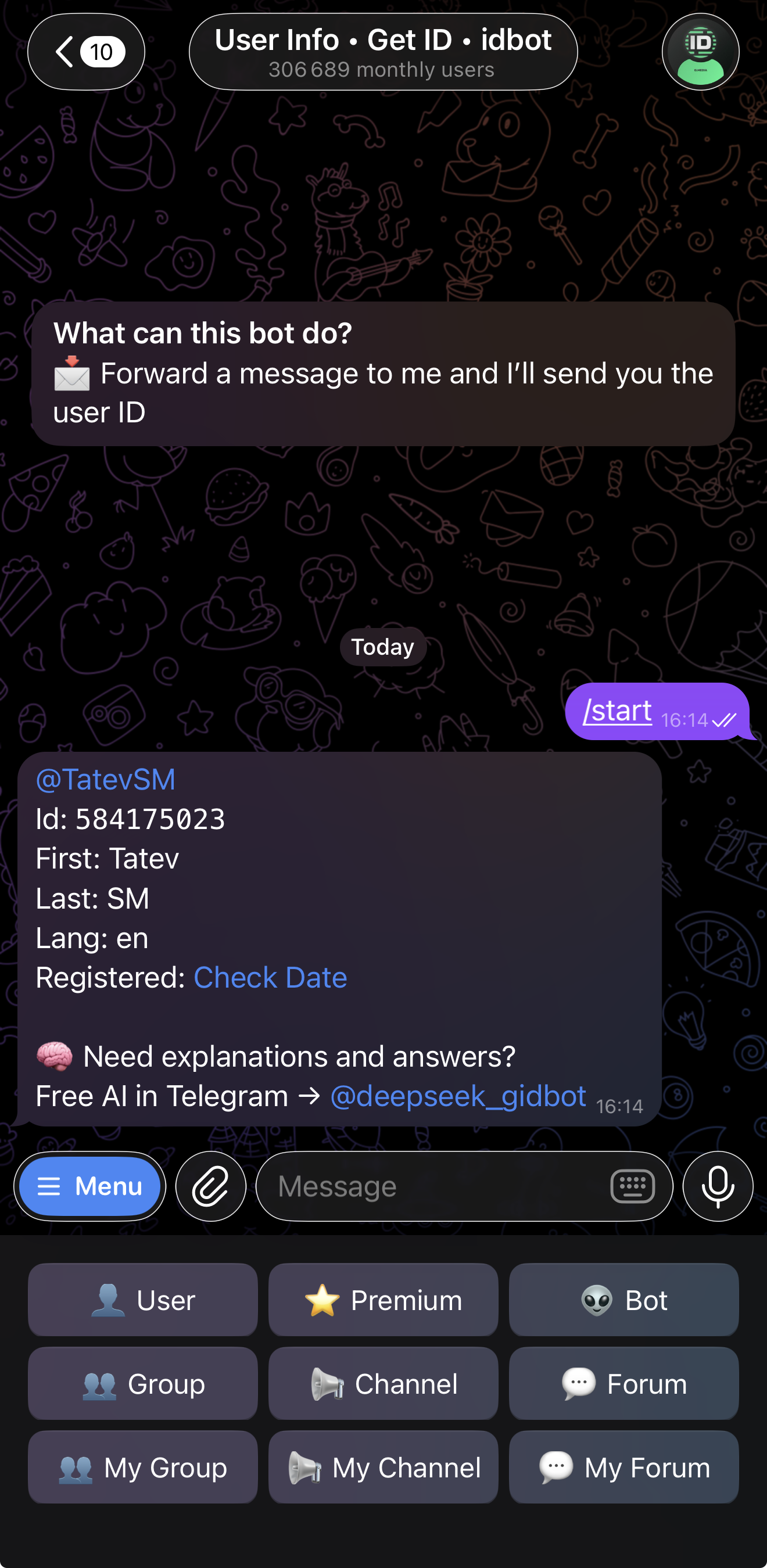Switch keyboards using the keyboard icon
The image size is (767, 1568).
pos(631,1186)
